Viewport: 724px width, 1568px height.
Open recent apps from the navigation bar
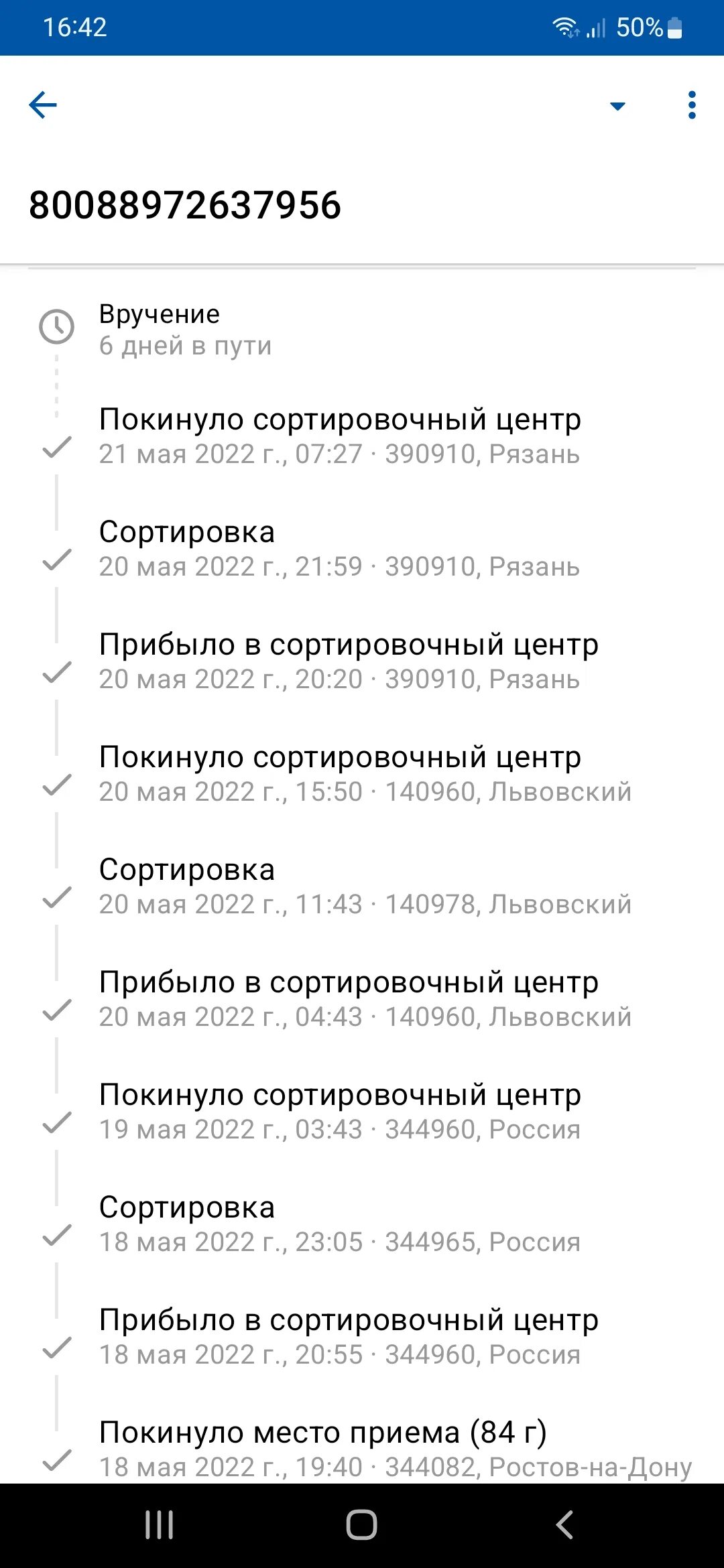point(160,1525)
